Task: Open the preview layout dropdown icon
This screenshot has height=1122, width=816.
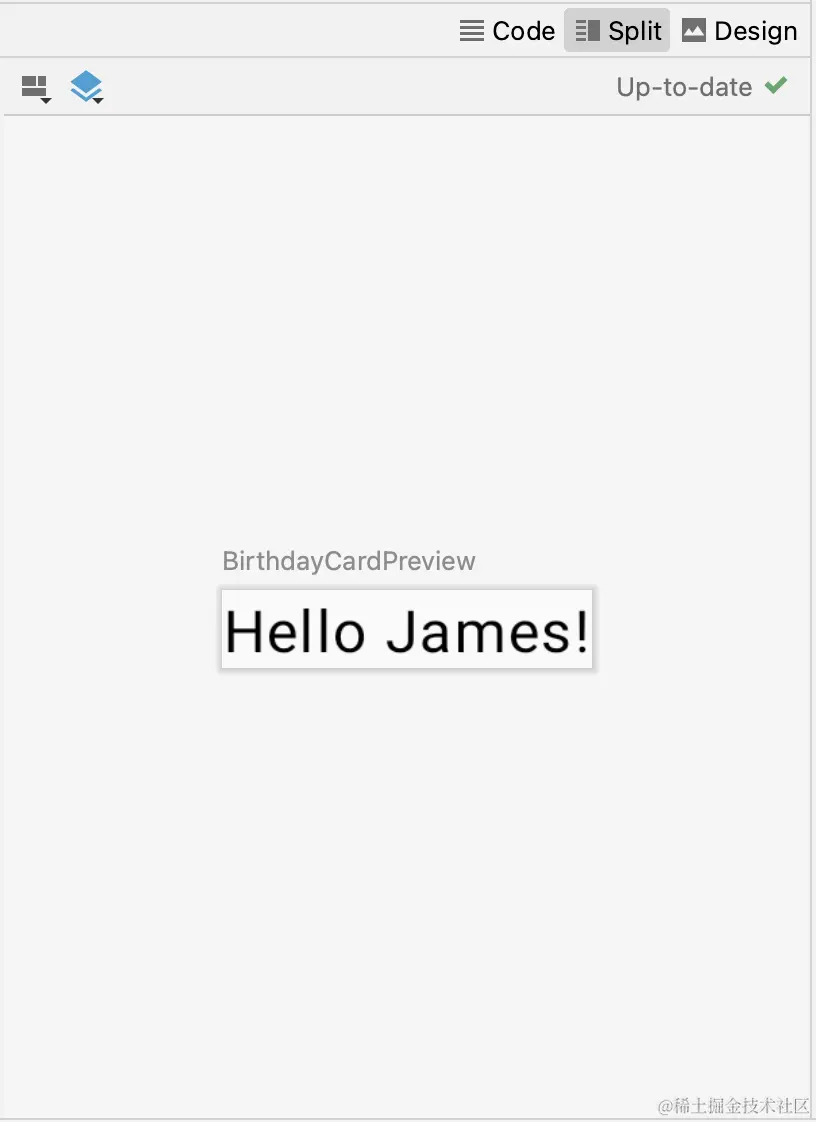Action: 36,88
